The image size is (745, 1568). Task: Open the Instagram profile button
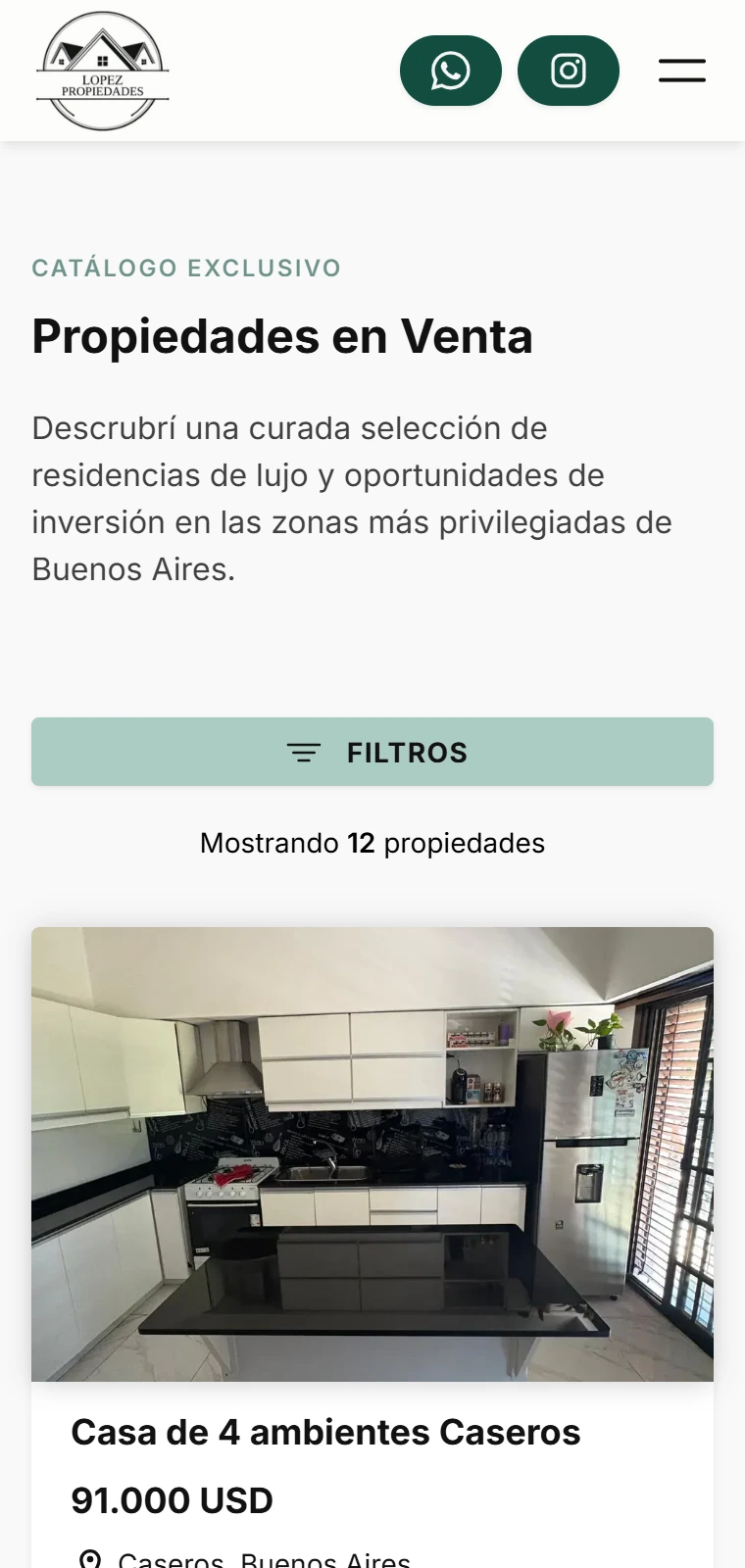pyautogui.click(x=569, y=71)
